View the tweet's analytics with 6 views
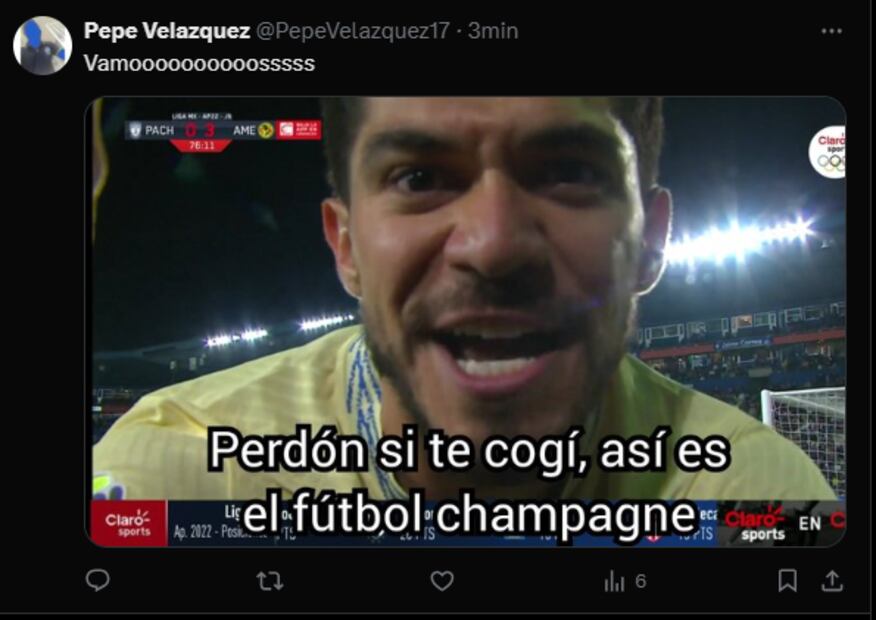Viewport: 876px width, 620px height. (624, 581)
